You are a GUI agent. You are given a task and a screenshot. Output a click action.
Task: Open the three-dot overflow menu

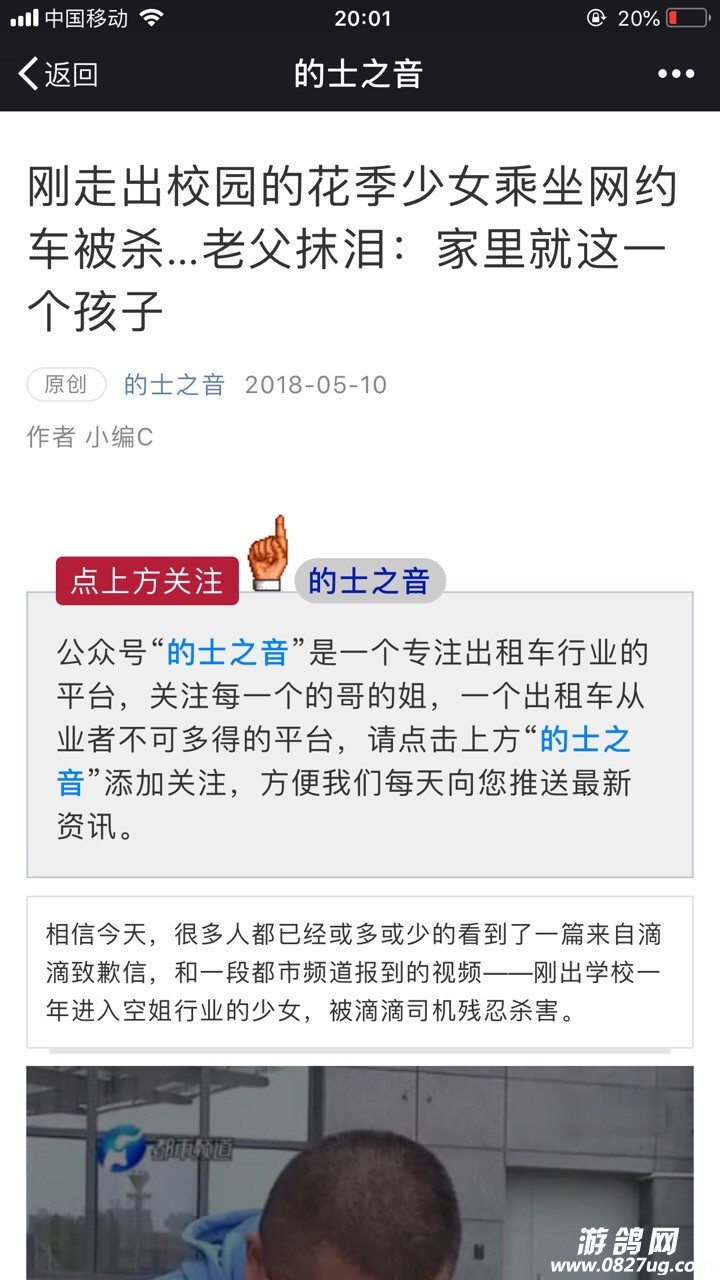(675, 74)
